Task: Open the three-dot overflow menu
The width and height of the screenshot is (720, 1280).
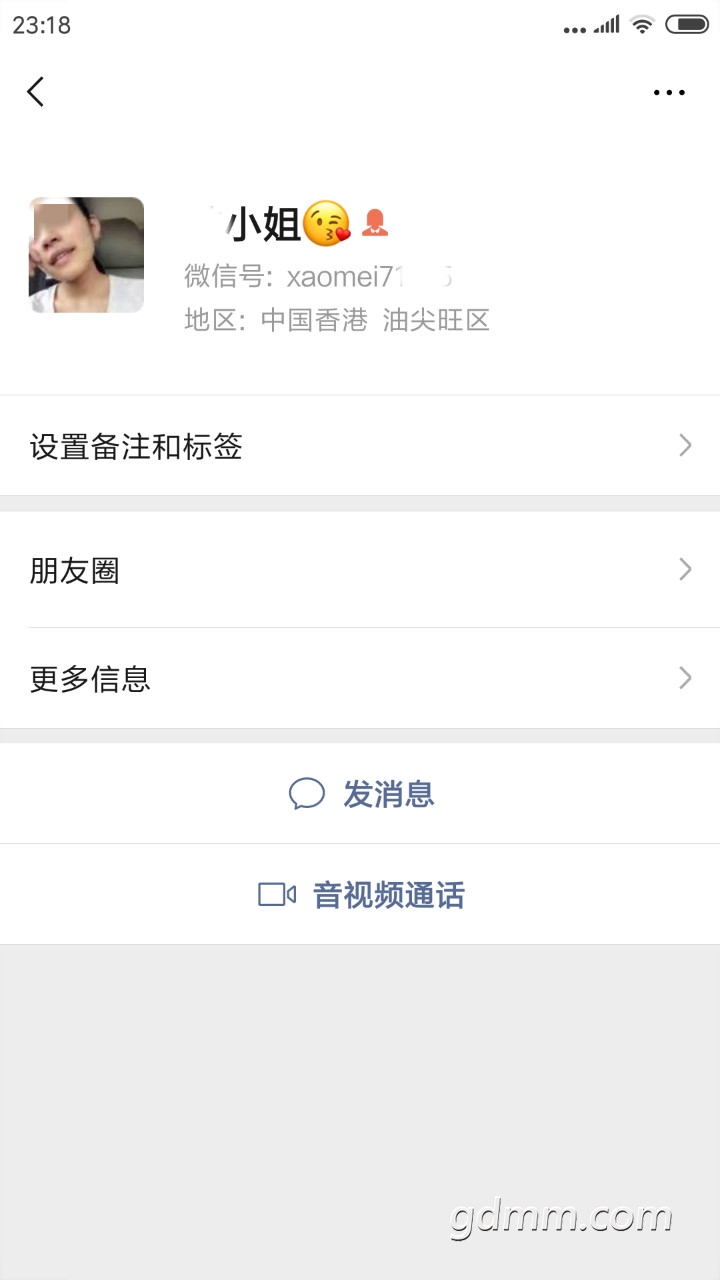Action: pyautogui.click(x=669, y=93)
